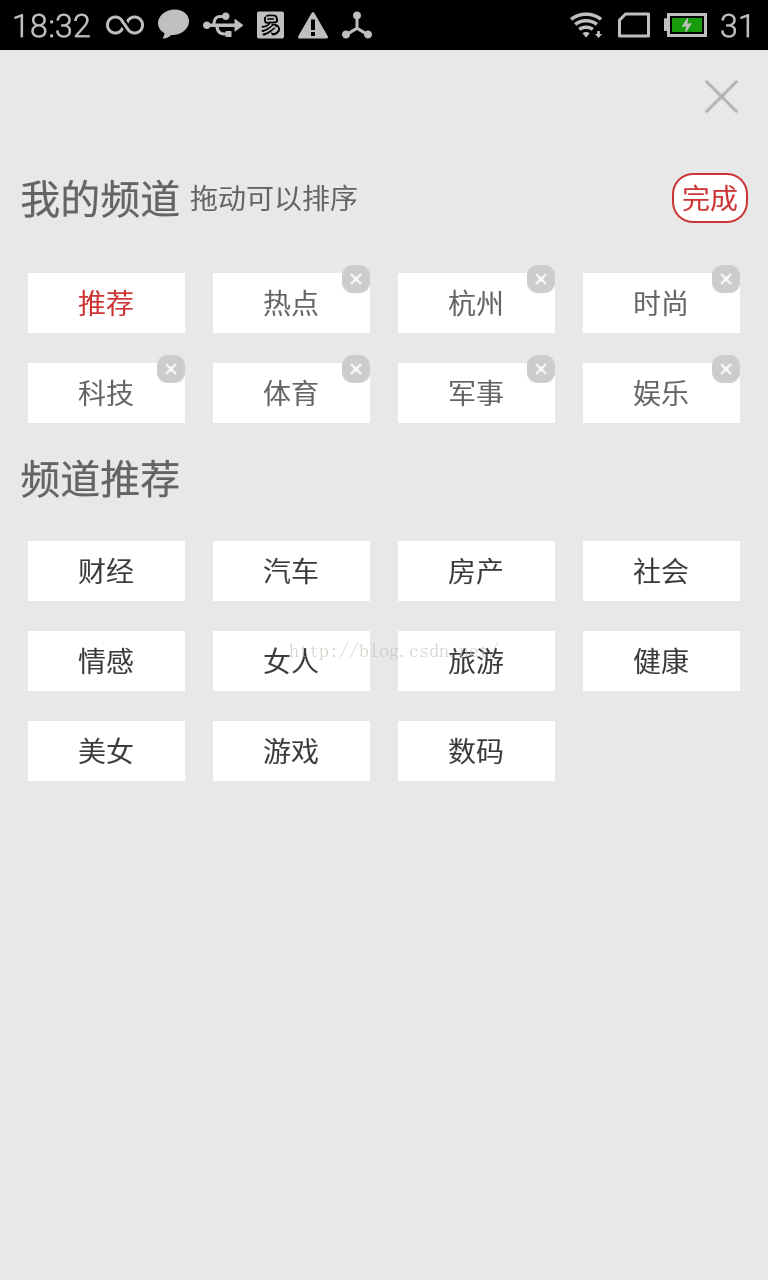768x1280 pixels.
Task: Select the 推荐 channel chip
Action: [x=106, y=303]
